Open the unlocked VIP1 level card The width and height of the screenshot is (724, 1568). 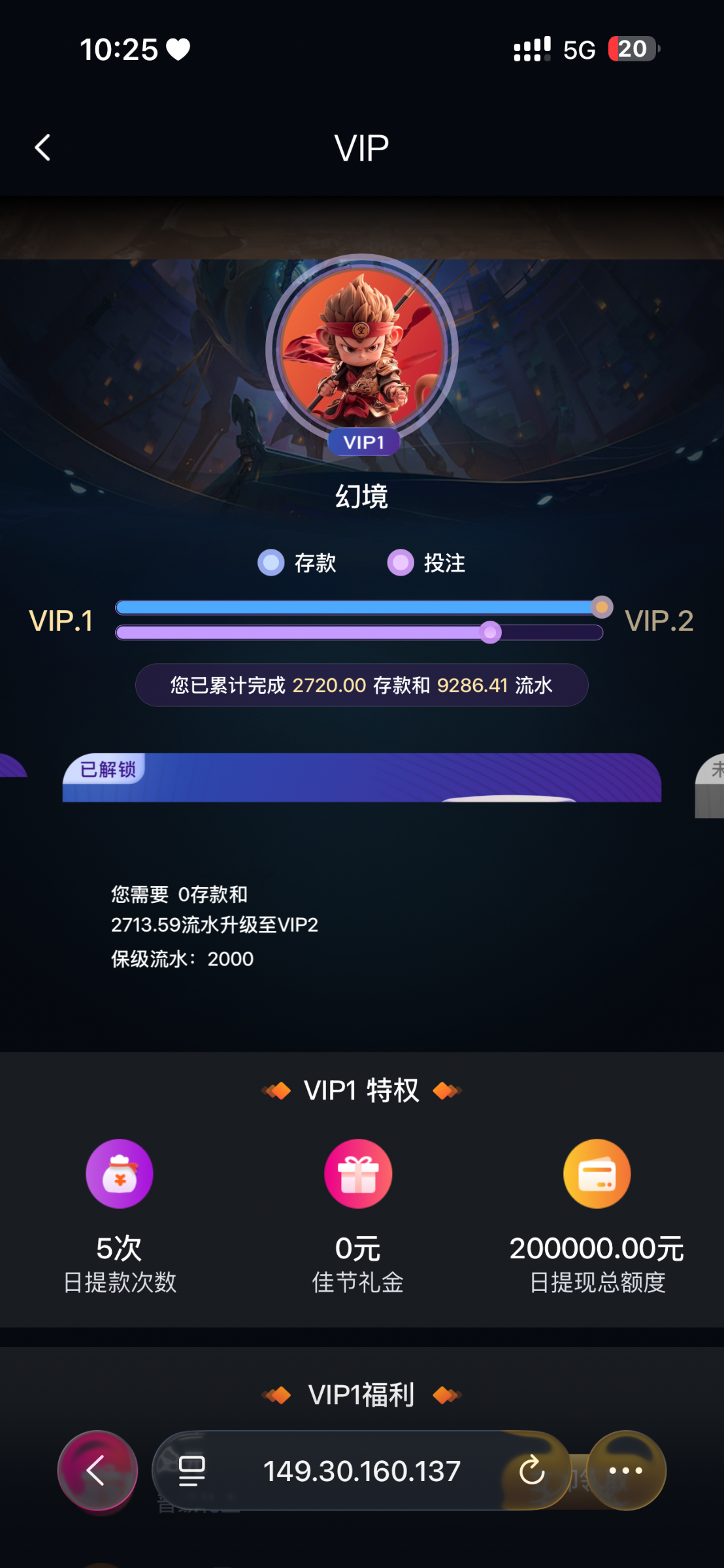(x=361, y=777)
